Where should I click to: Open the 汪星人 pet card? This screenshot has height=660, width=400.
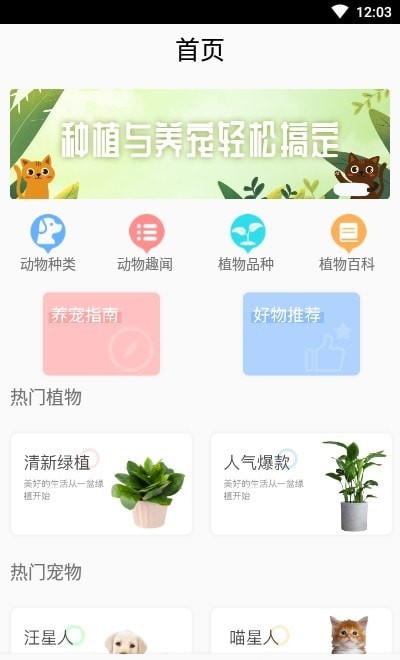[x=101, y=631]
